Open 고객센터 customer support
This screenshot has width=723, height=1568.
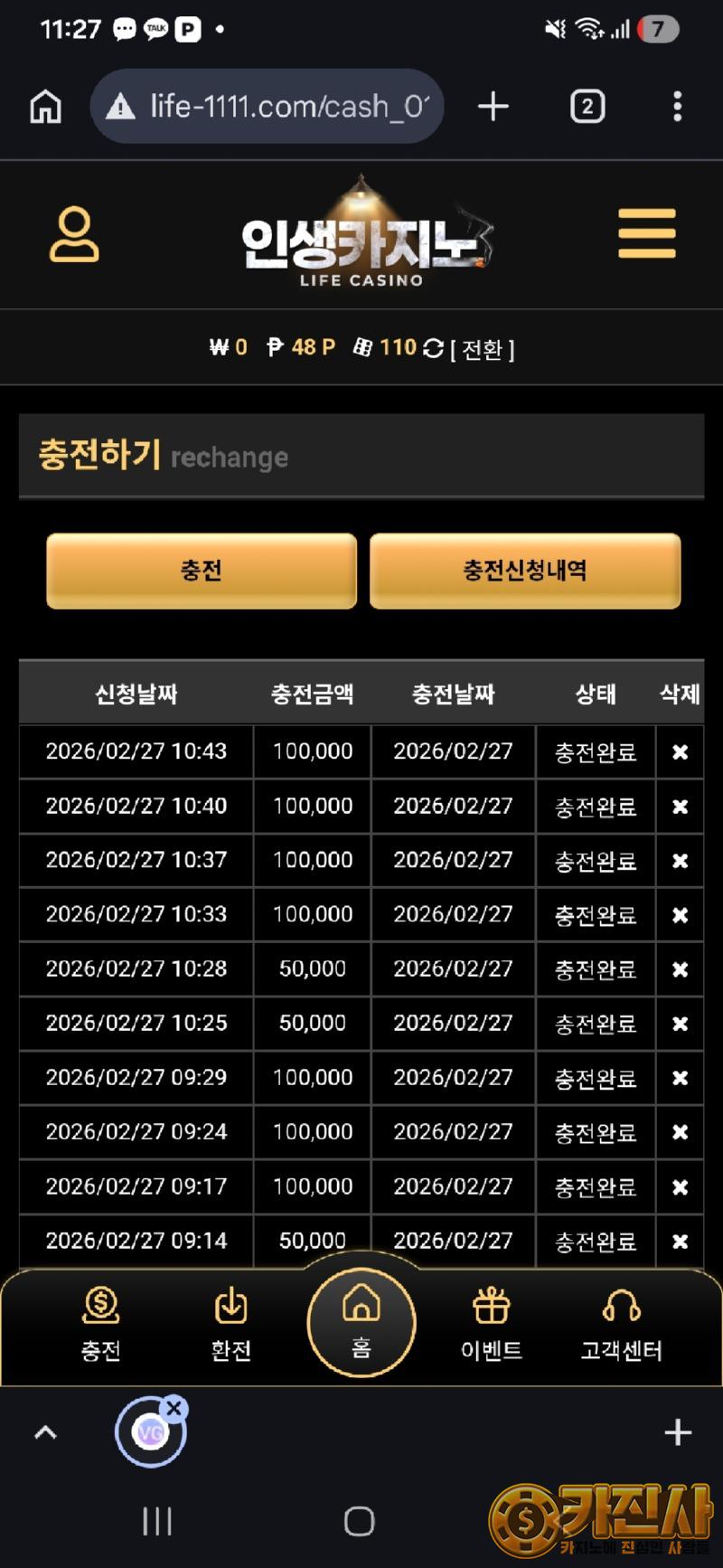coord(621,1325)
